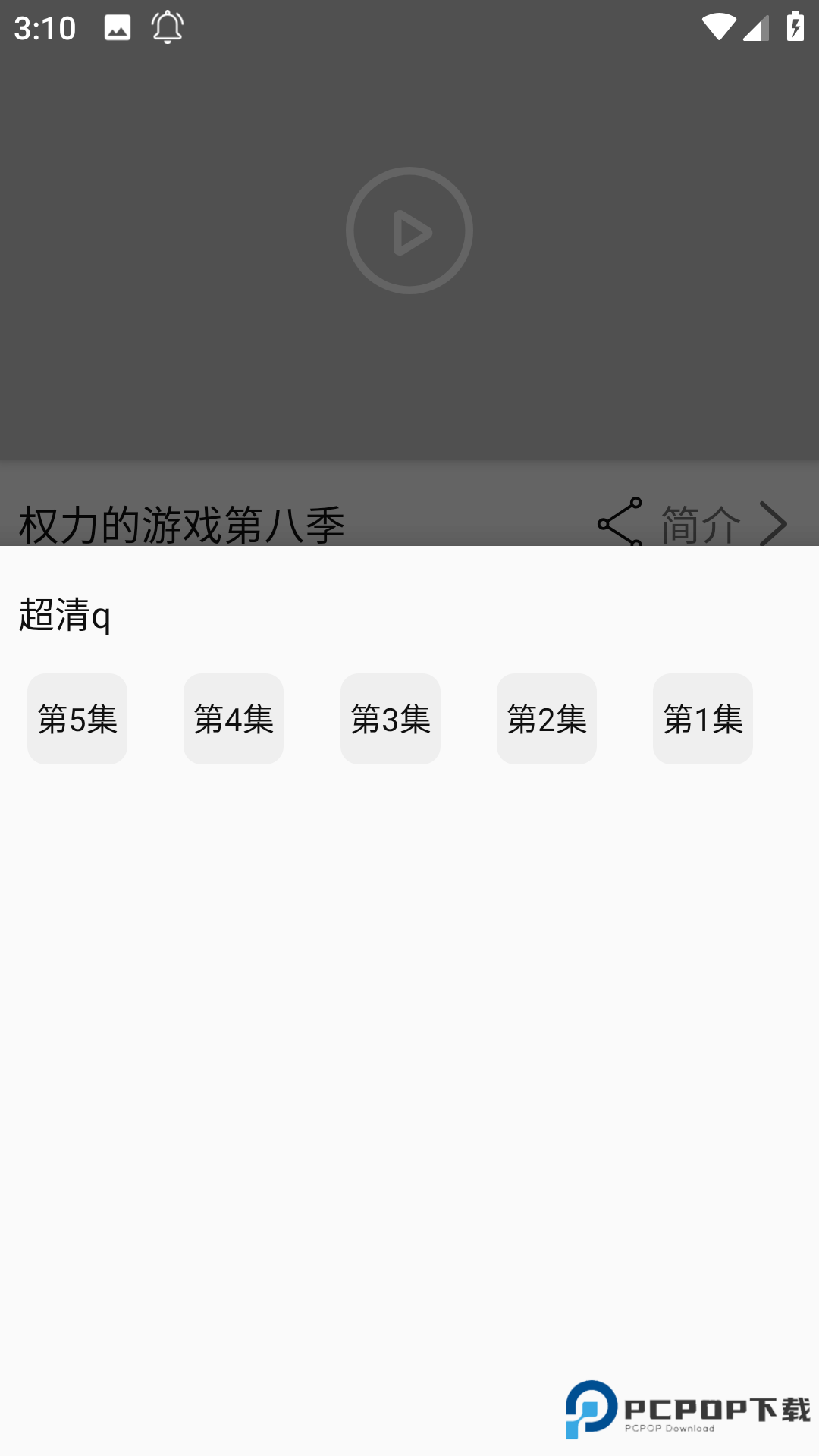Viewport: 819px width, 1456px height.
Task: Select 第4集
Action: click(234, 719)
